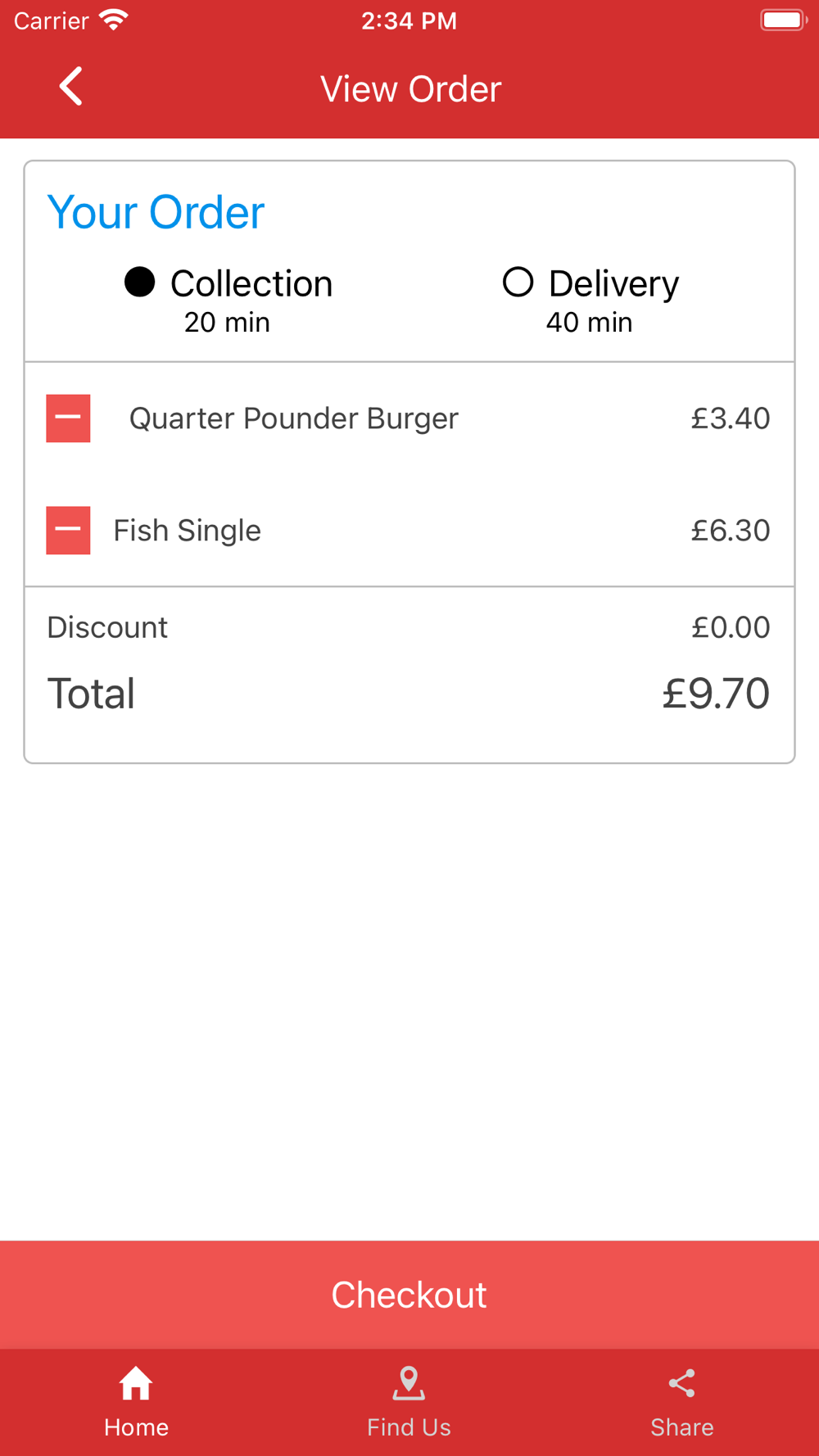819x1456 pixels.
Task: Remove Fish Single from order
Action: (68, 531)
